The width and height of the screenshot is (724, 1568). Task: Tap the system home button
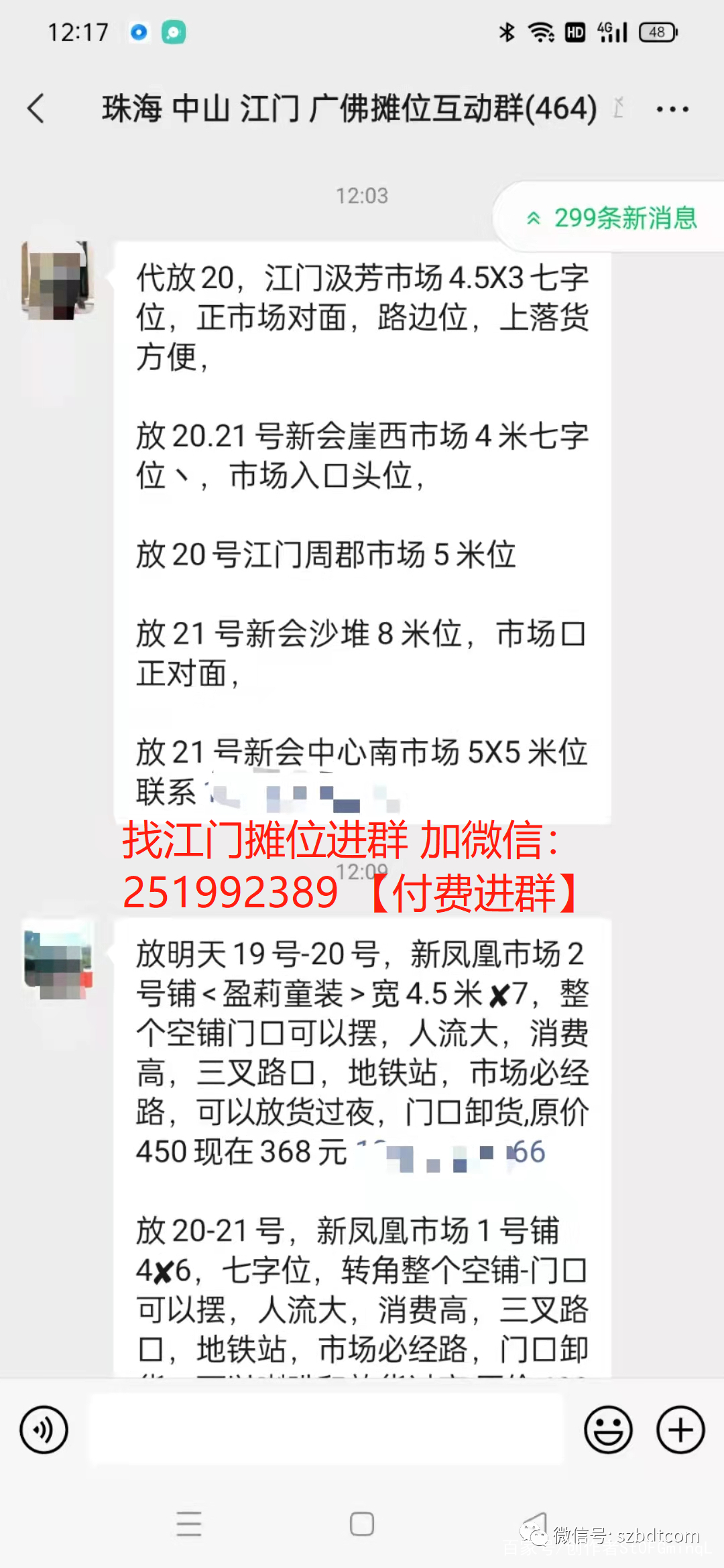[361, 1523]
